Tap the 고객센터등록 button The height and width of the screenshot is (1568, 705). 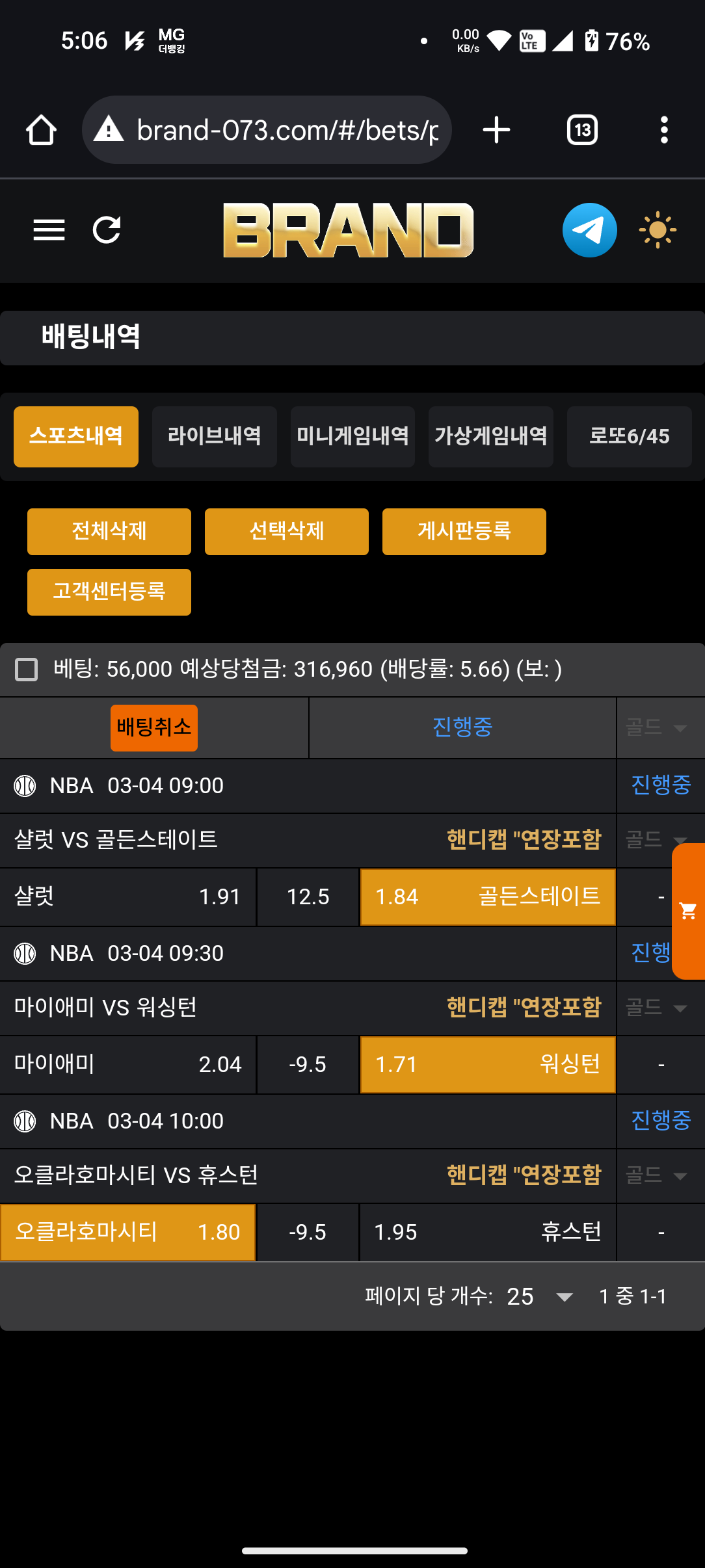[x=109, y=592]
